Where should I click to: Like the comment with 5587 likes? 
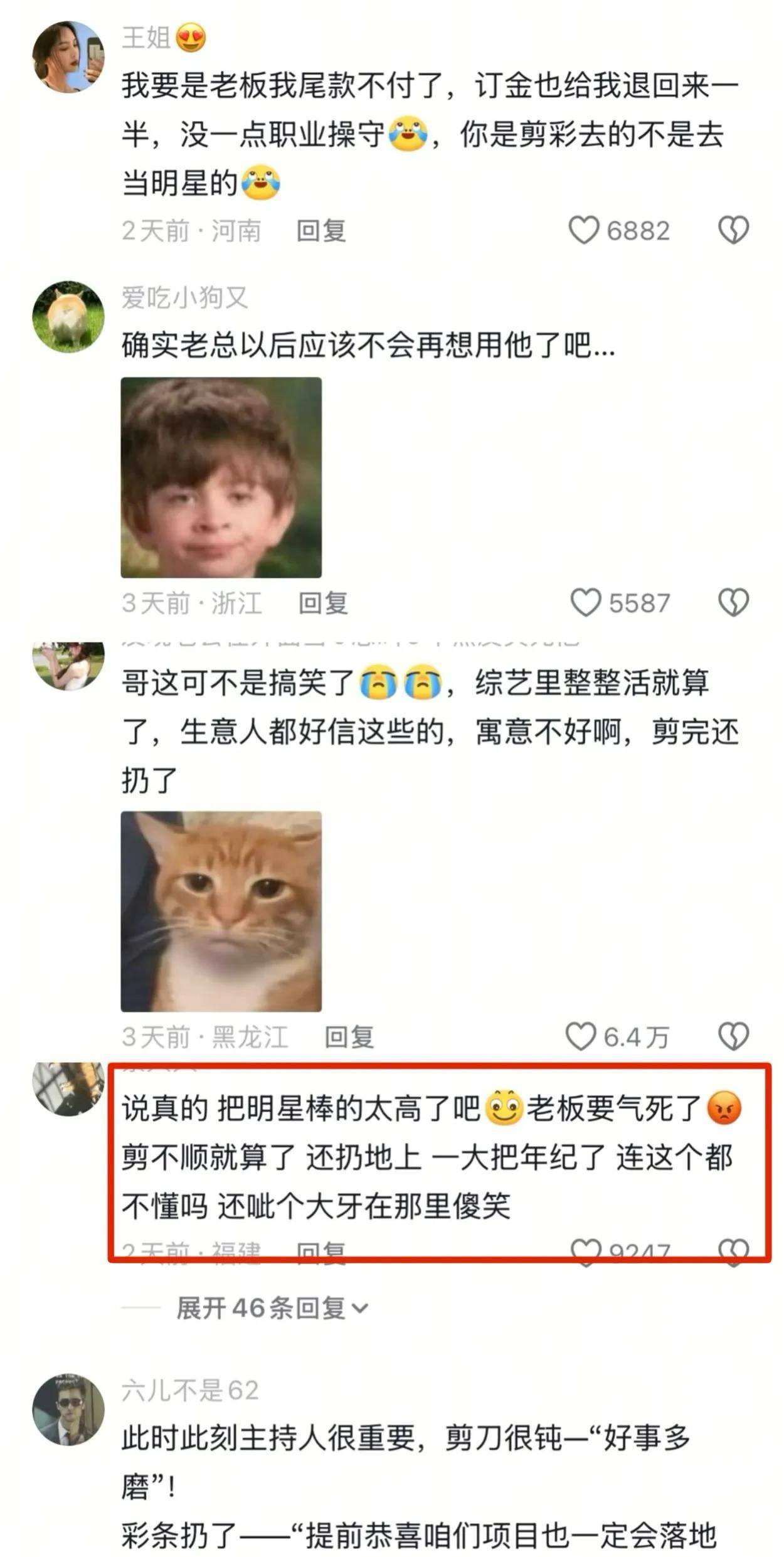[585, 603]
